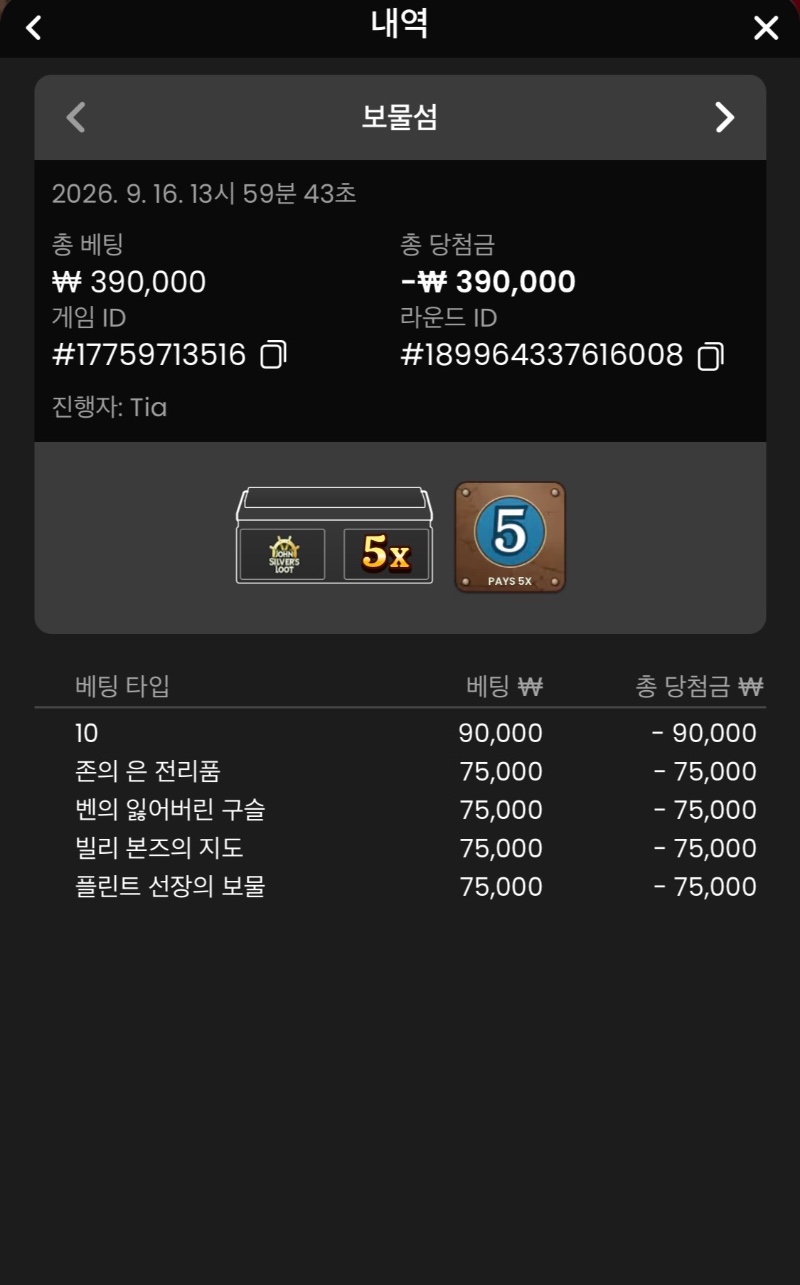Image resolution: width=800 pixels, height=1285 pixels.
Task: Show the previous round before 보물섬
Action: (76, 118)
